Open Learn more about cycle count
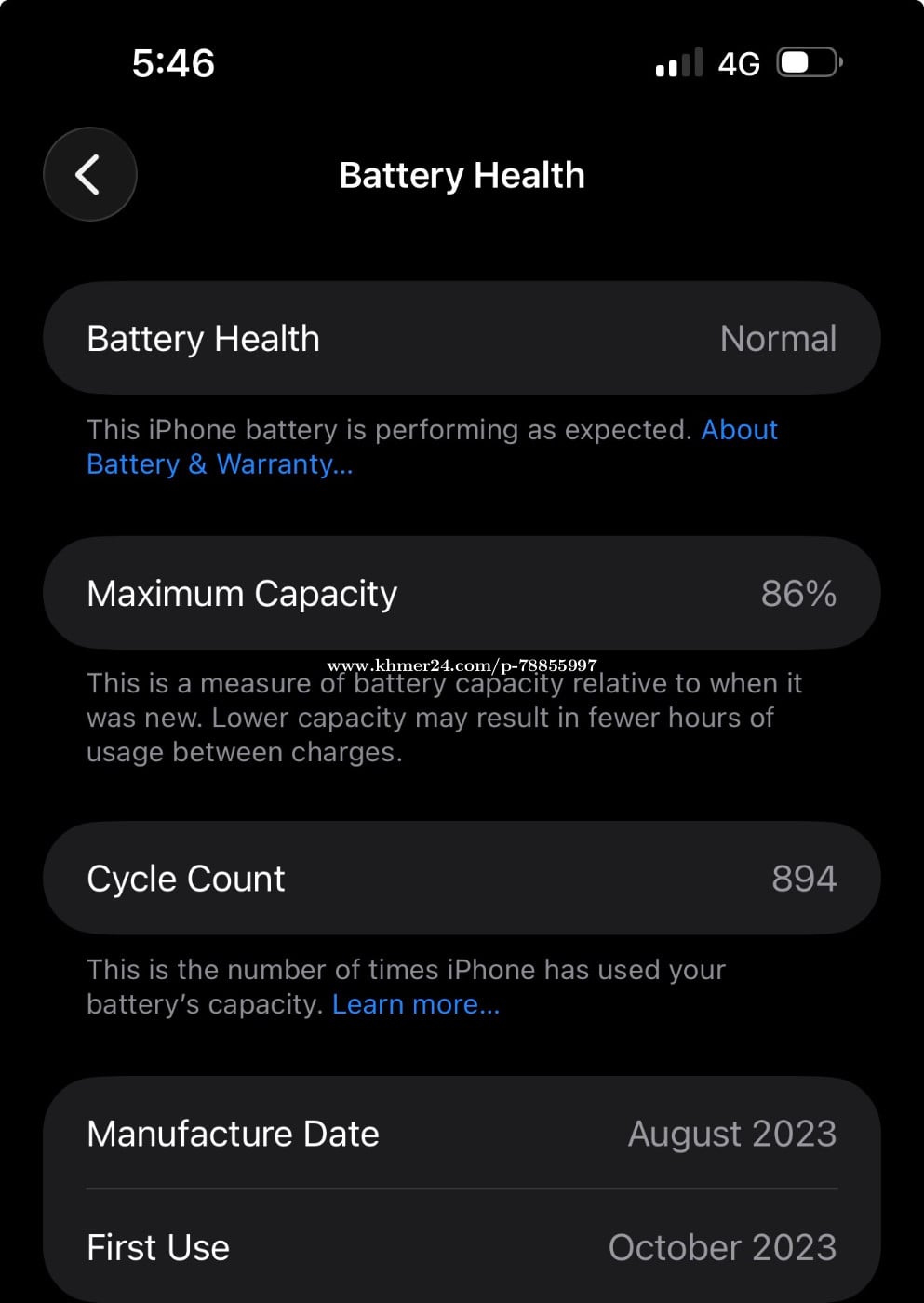The height and width of the screenshot is (1303, 924). (415, 1004)
